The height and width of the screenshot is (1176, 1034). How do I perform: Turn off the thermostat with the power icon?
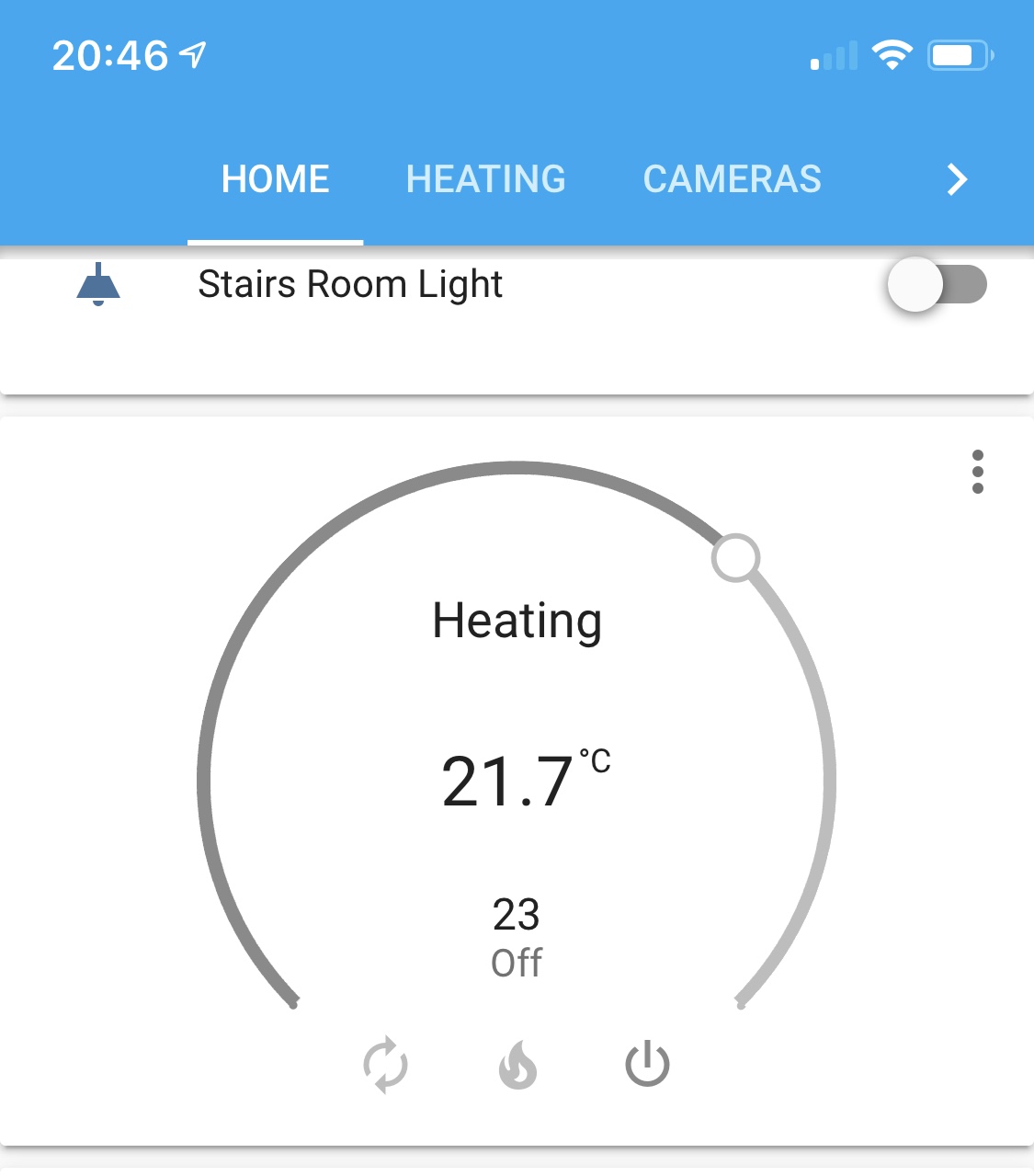(646, 1065)
